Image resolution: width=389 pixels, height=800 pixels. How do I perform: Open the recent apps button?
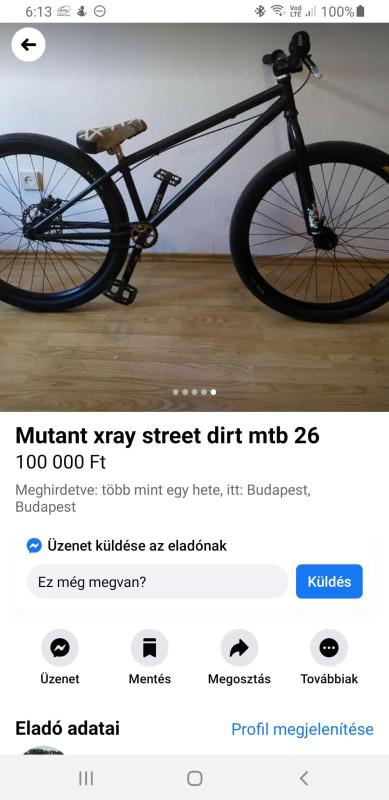(x=86, y=778)
